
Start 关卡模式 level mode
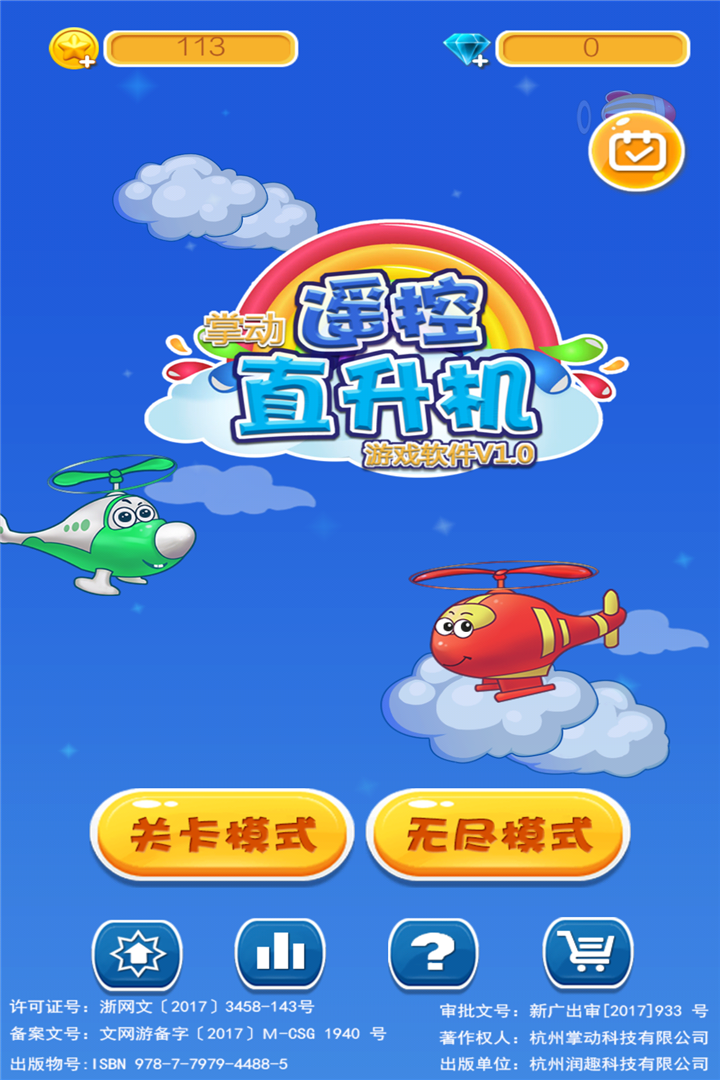pyautogui.click(x=221, y=834)
